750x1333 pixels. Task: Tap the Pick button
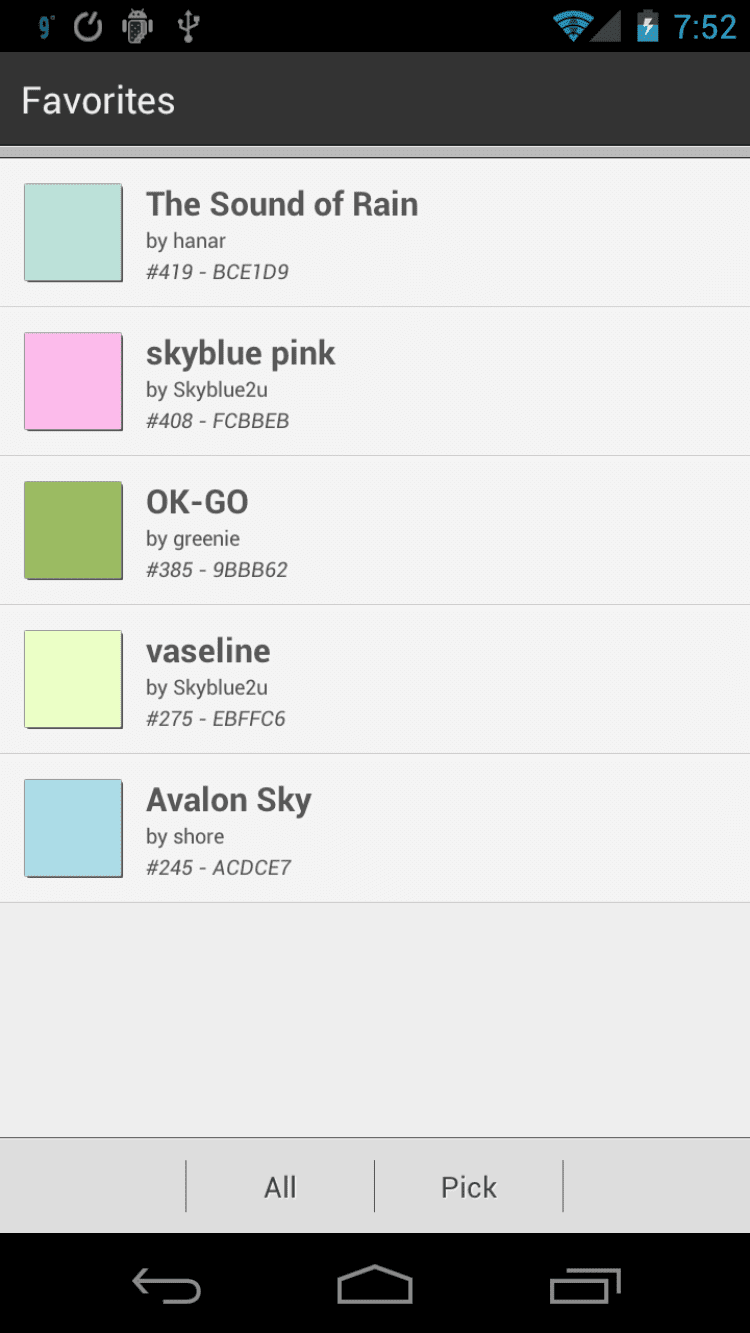469,1187
